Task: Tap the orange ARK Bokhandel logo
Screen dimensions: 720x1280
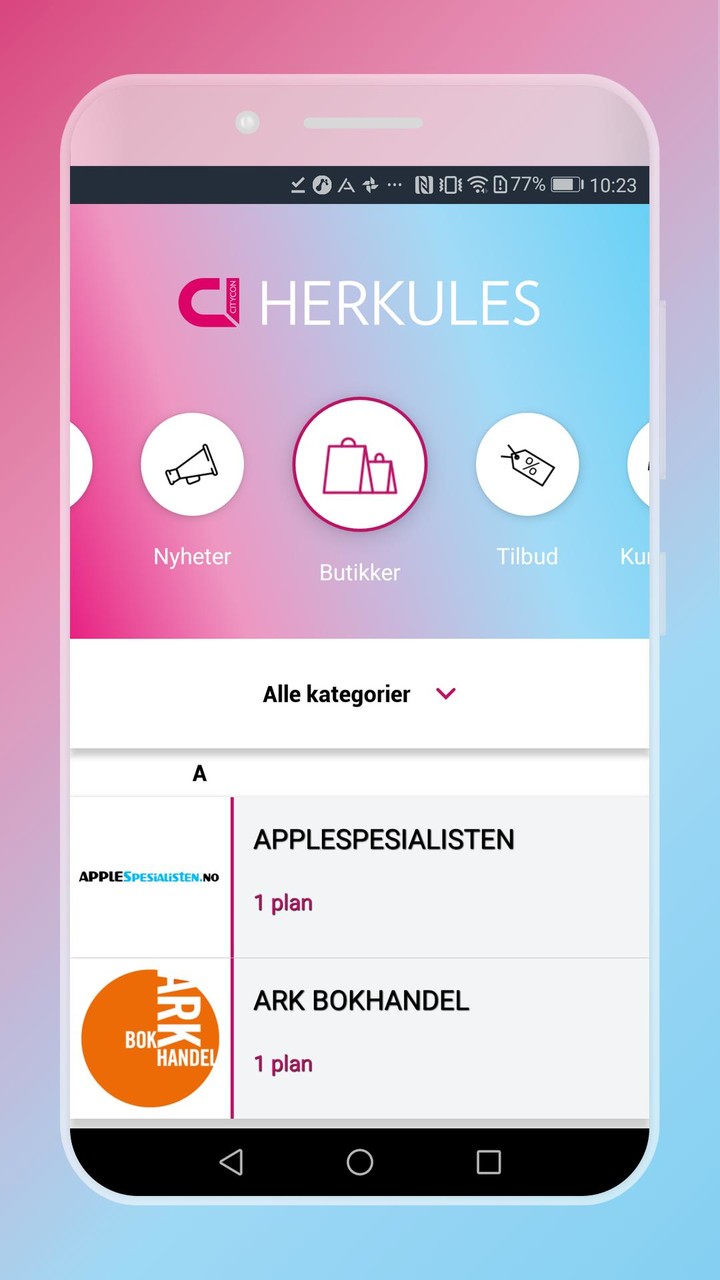Action: [149, 1038]
